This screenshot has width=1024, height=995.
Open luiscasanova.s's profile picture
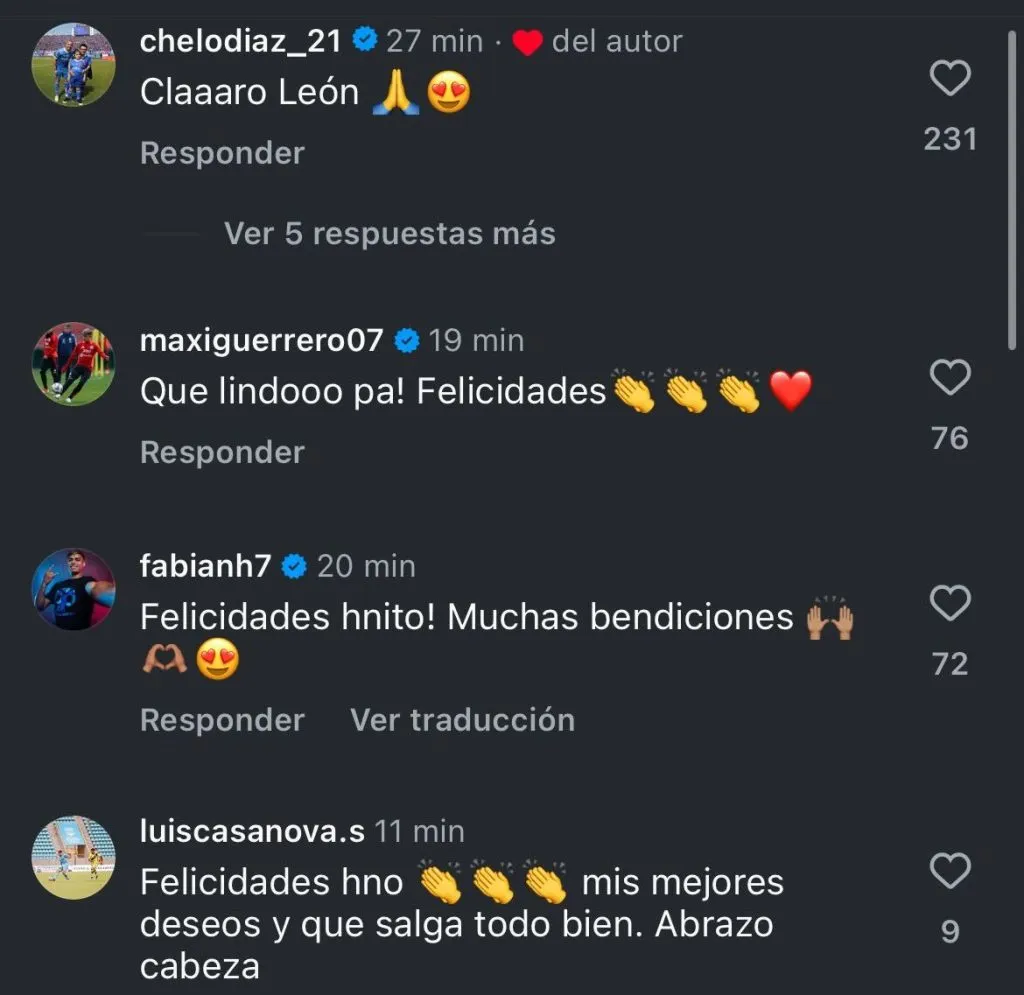click(73, 857)
